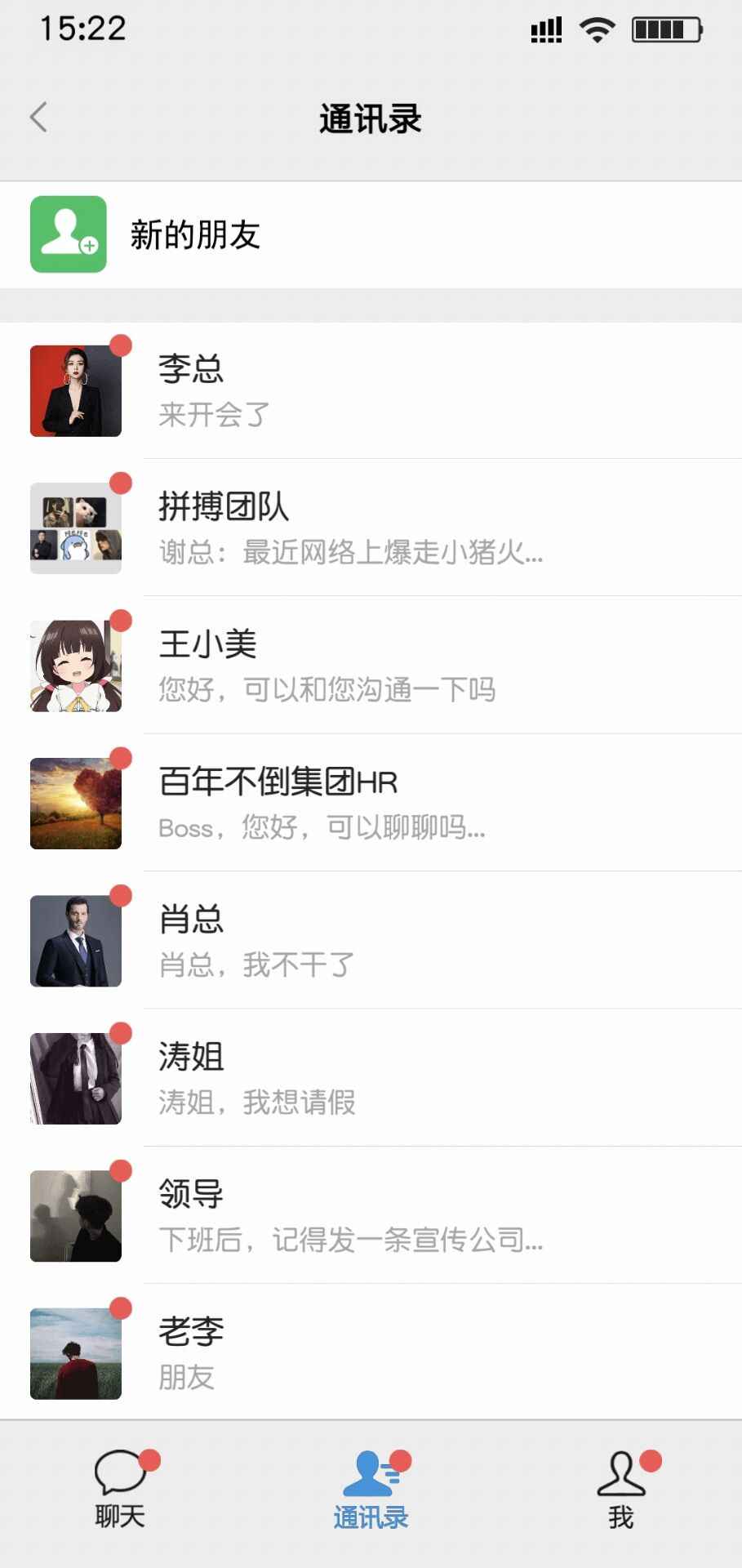742x1568 pixels.
Task: Tap 涛姐's profile picture
Action: tap(75, 1078)
